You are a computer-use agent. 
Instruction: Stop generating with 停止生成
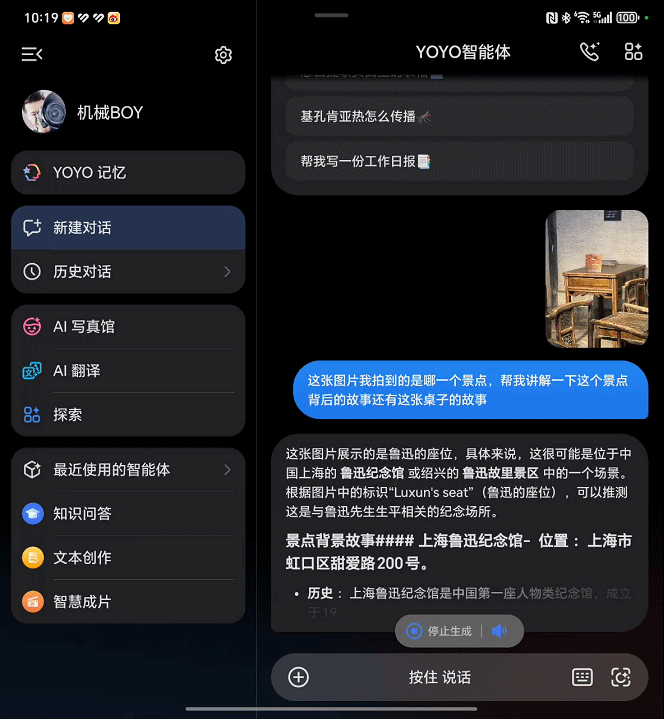(x=439, y=631)
